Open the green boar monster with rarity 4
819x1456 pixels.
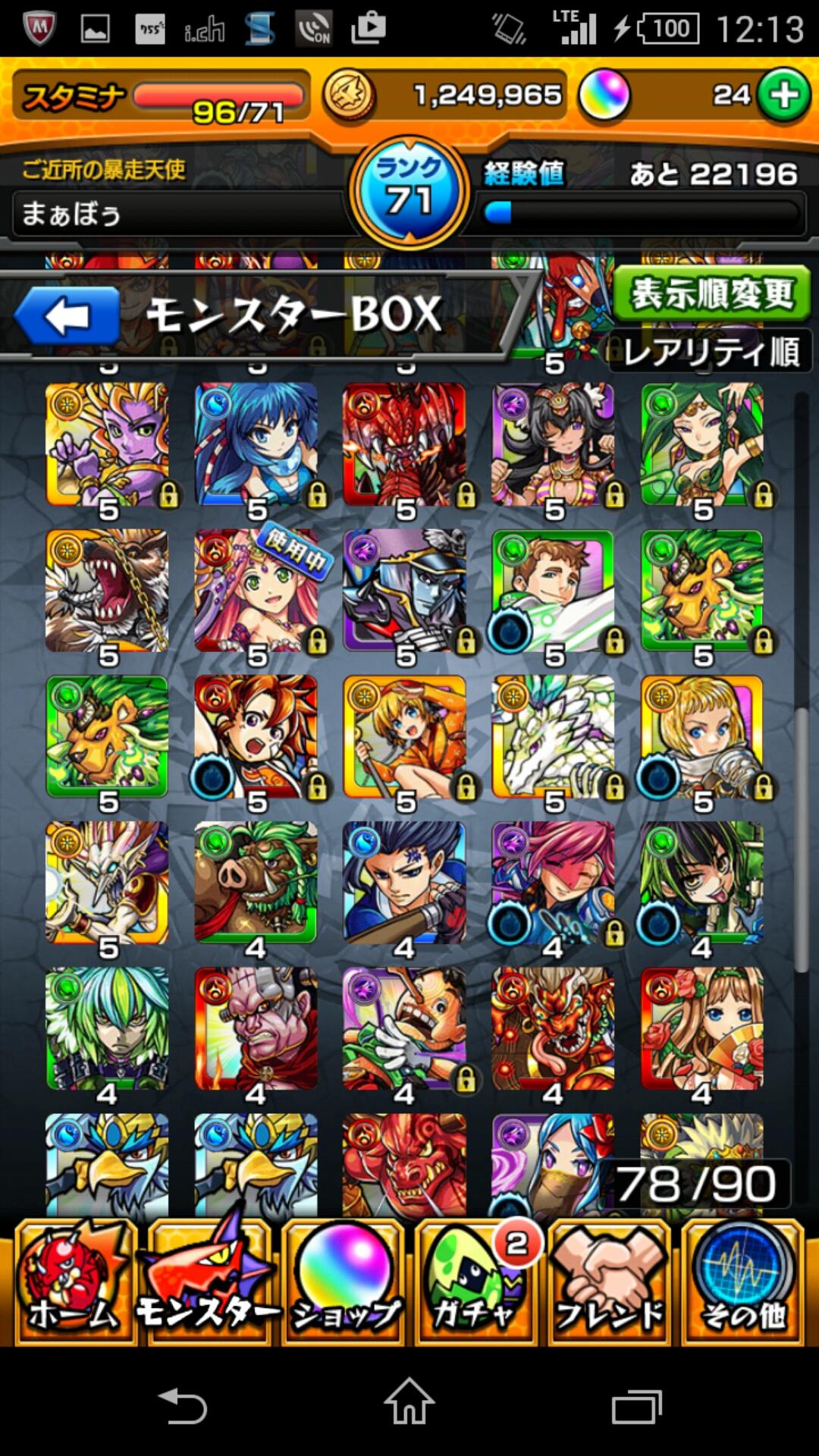pyautogui.click(x=256, y=883)
